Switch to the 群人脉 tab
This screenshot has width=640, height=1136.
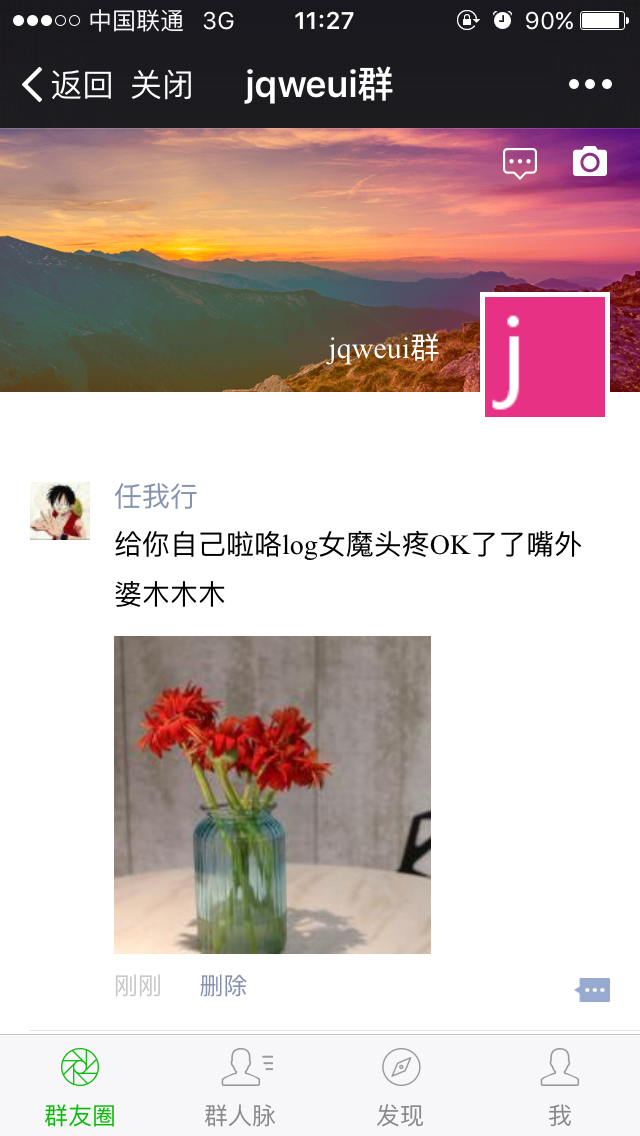(x=240, y=1086)
